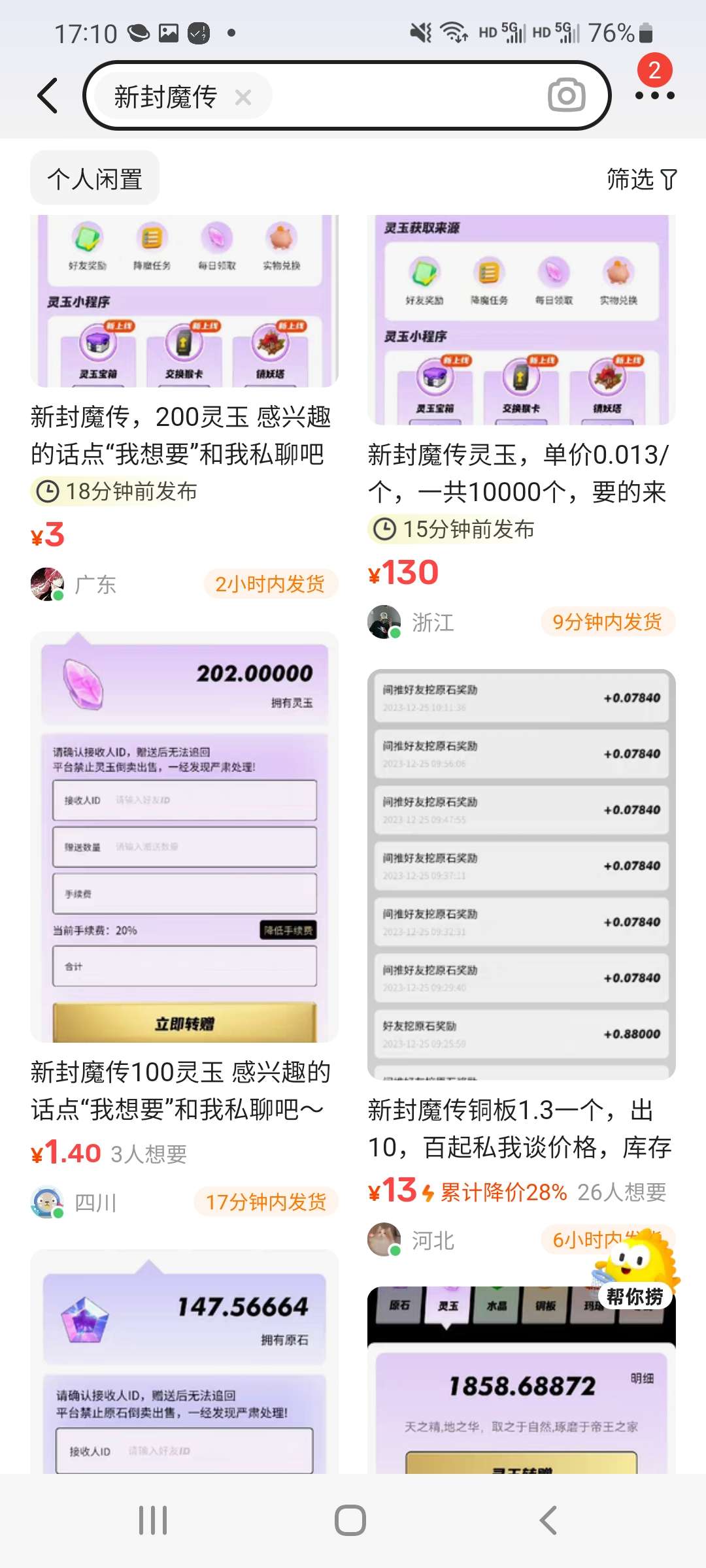Open the 筛选 filter options
Screen dimensions: 706x1568
pos(641,178)
